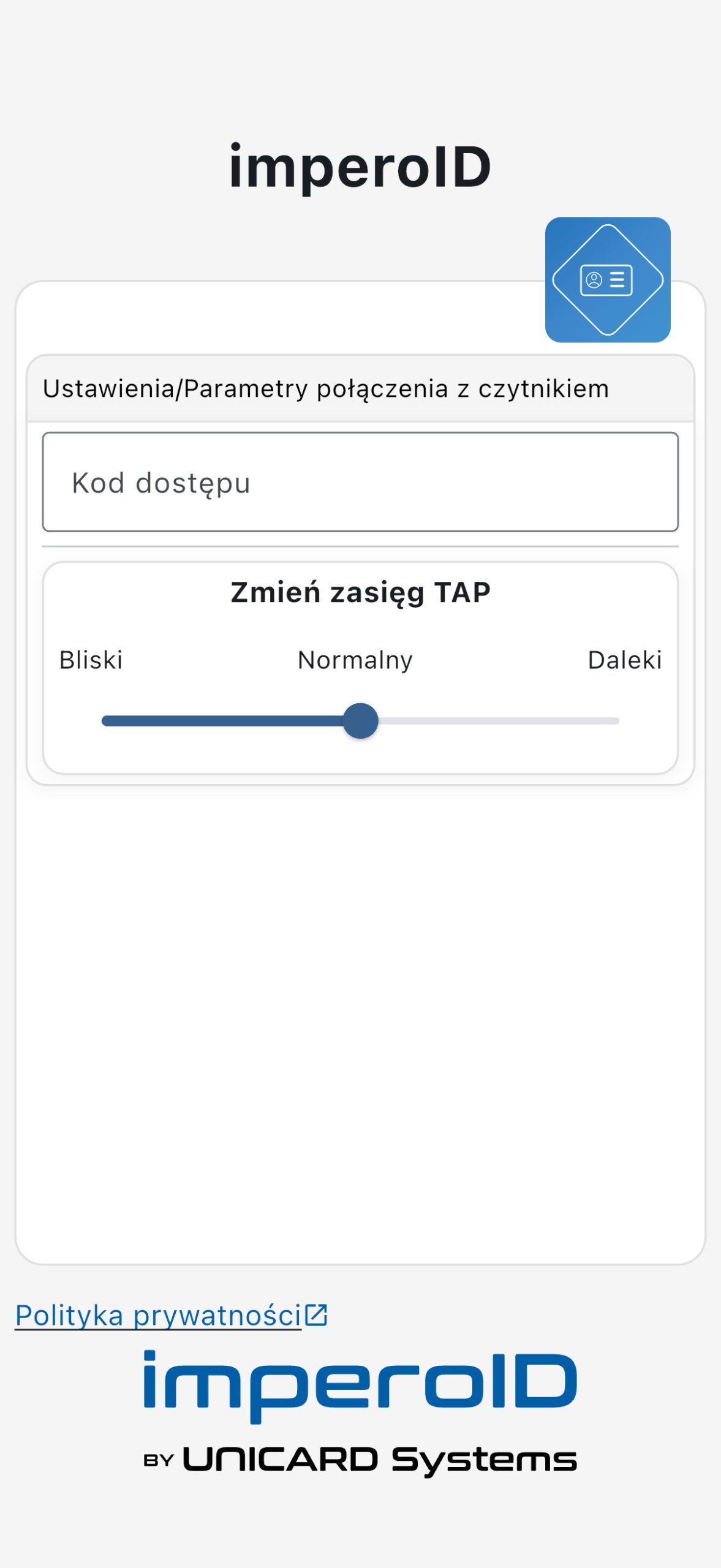Focus the Kod dostępu input field
Viewport: 721px width, 1568px height.
tap(360, 482)
